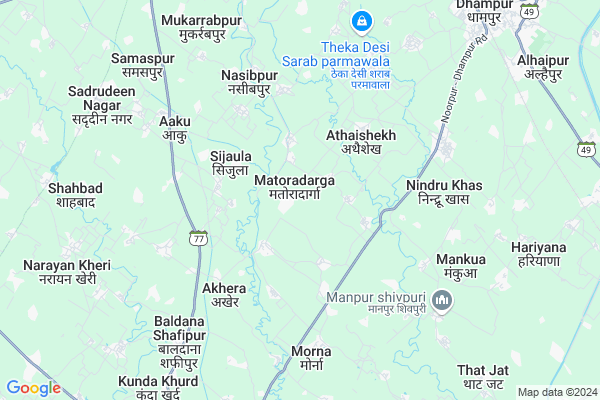Open the Theka Desi Sarab parmawala marker
The width and height of the screenshot is (600, 400).
pyautogui.click(x=362, y=20)
